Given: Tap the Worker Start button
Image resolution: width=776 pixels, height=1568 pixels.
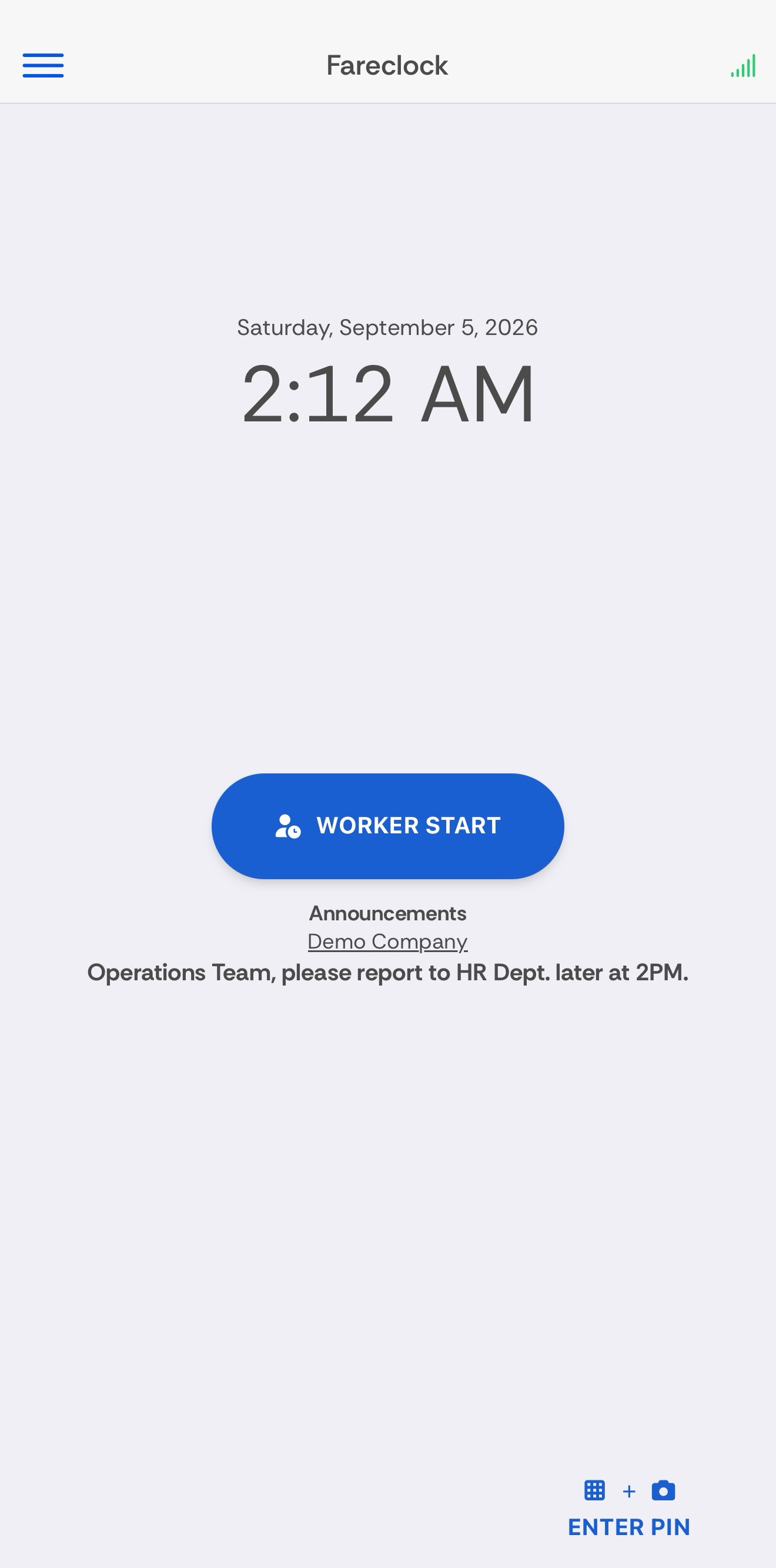Looking at the screenshot, I should pyautogui.click(x=387, y=826).
